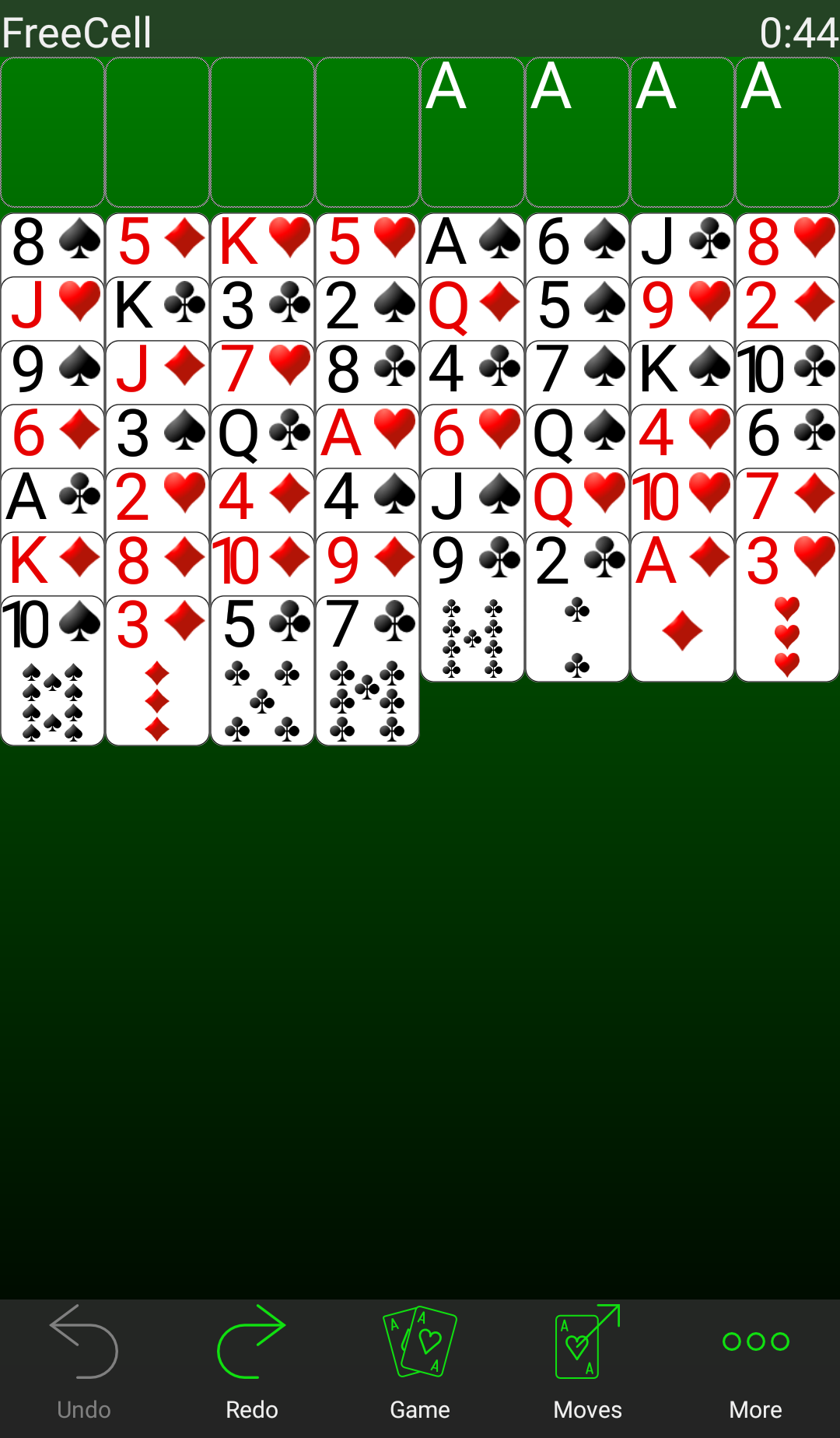Select the 2 of clubs card
This screenshot has width=840, height=1438.
tap(577, 607)
